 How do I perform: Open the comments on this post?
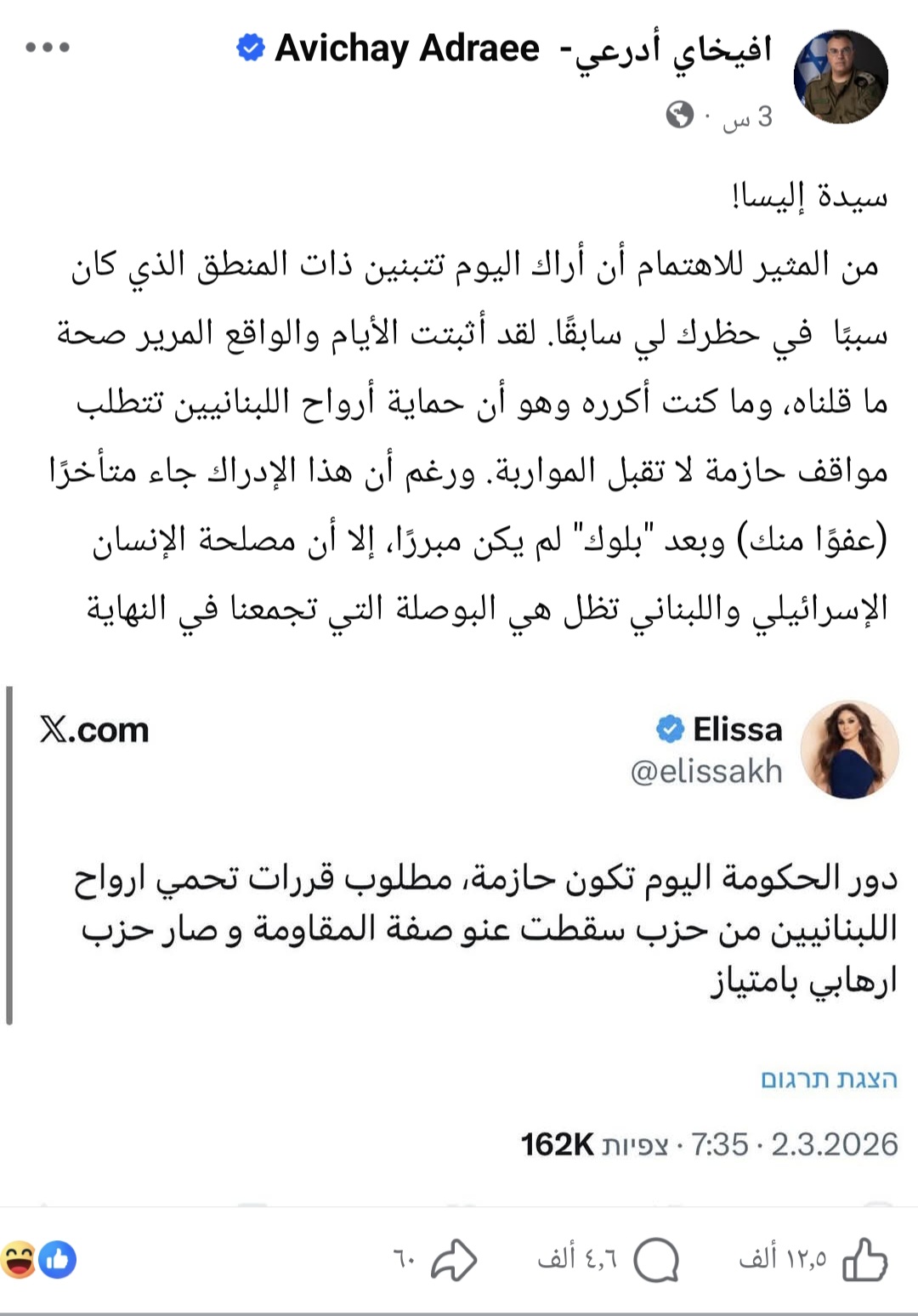[x=655, y=1259]
